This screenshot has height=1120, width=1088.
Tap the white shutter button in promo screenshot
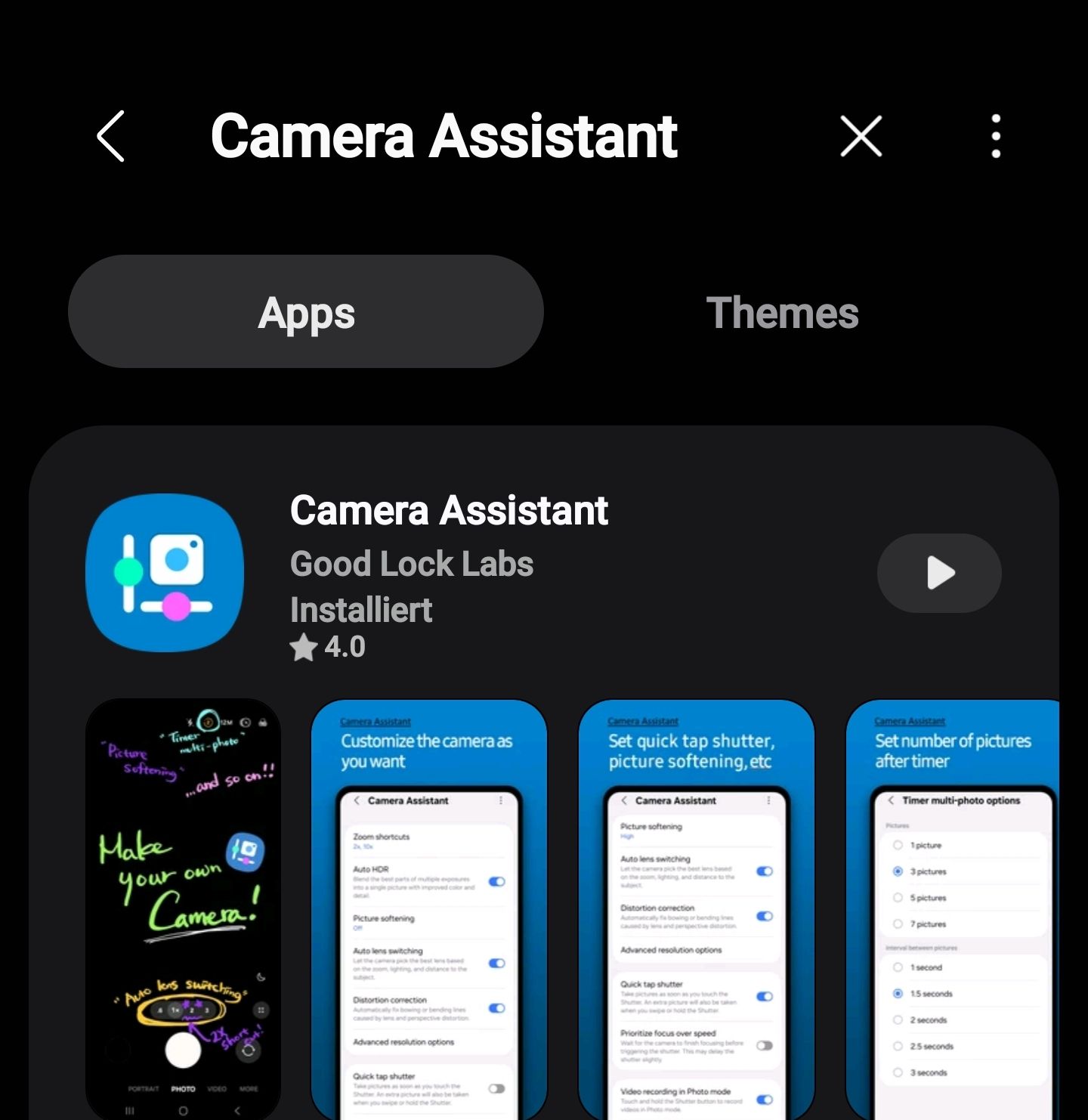pos(184,1050)
